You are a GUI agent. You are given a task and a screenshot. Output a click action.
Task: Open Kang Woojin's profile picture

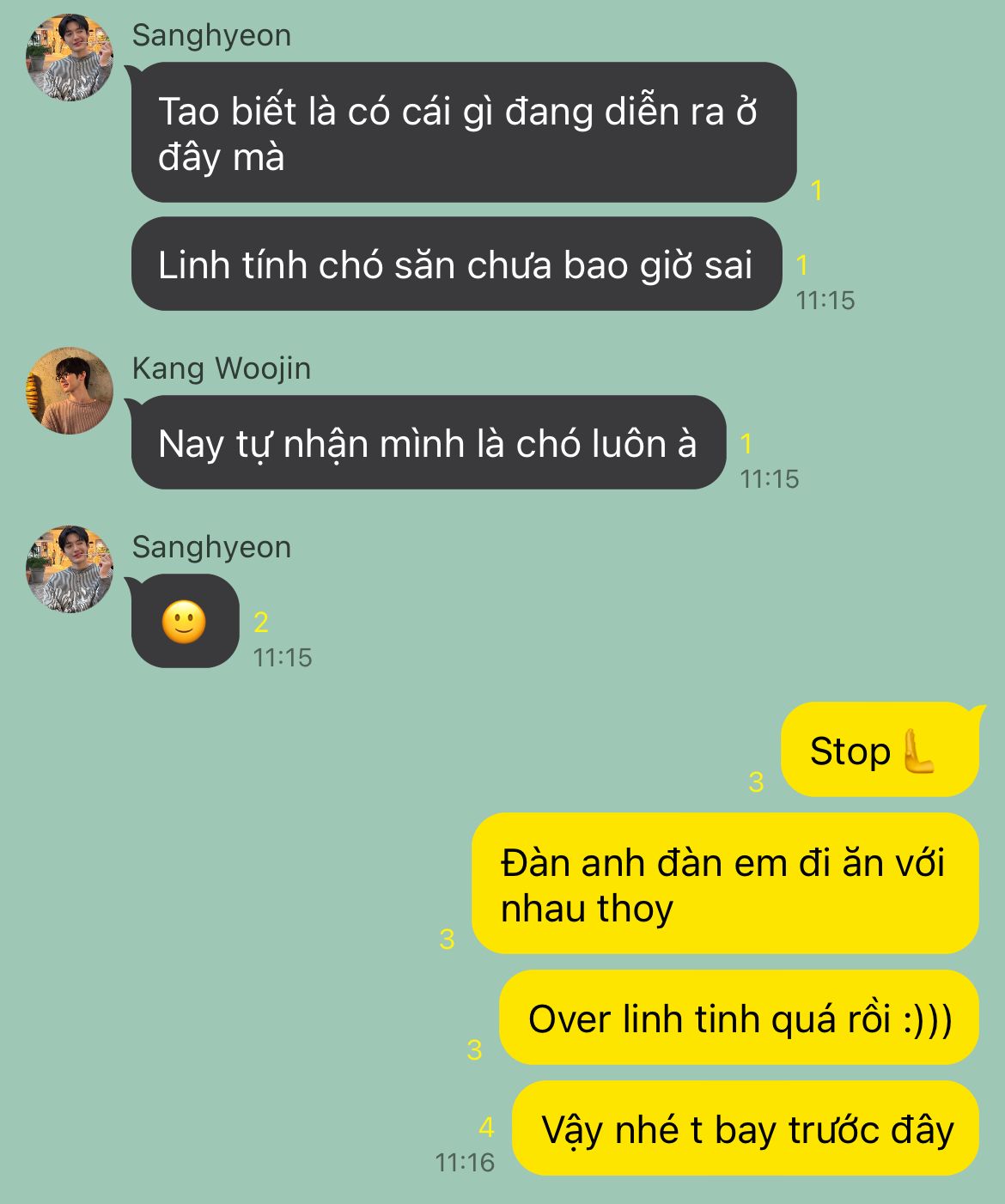pos(70,391)
